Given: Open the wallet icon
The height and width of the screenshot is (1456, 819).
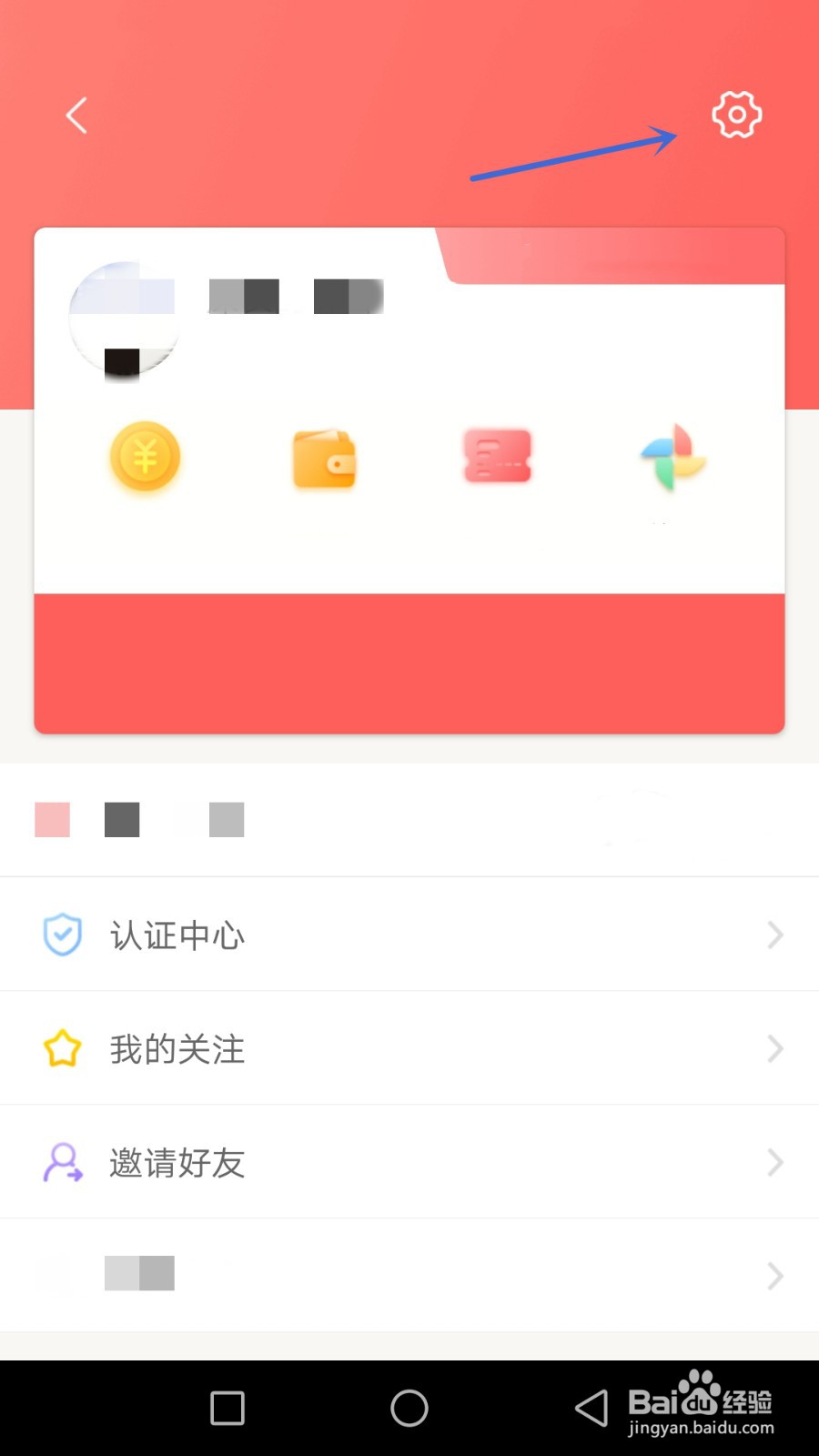Looking at the screenshot, I should pyautogui.click(x=323, y=458).
